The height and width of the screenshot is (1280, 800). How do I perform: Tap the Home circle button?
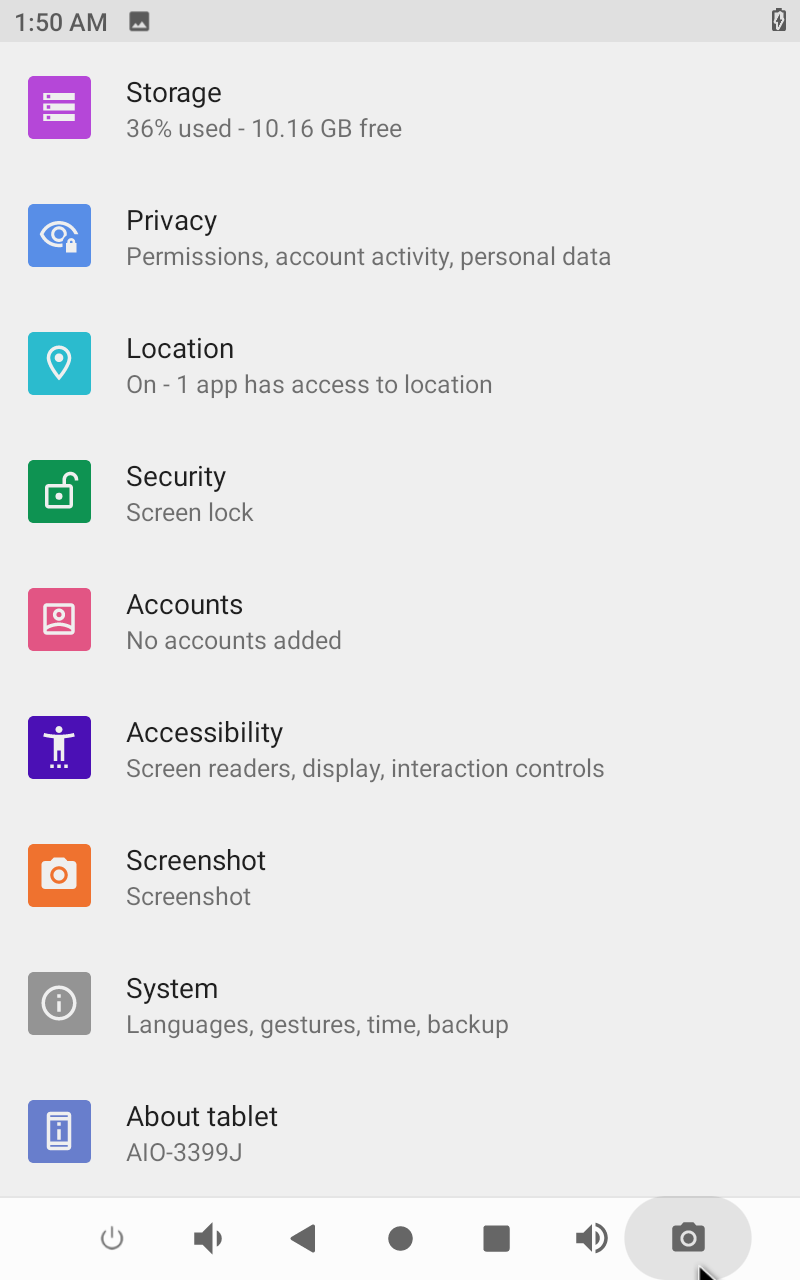[400, 1238]
